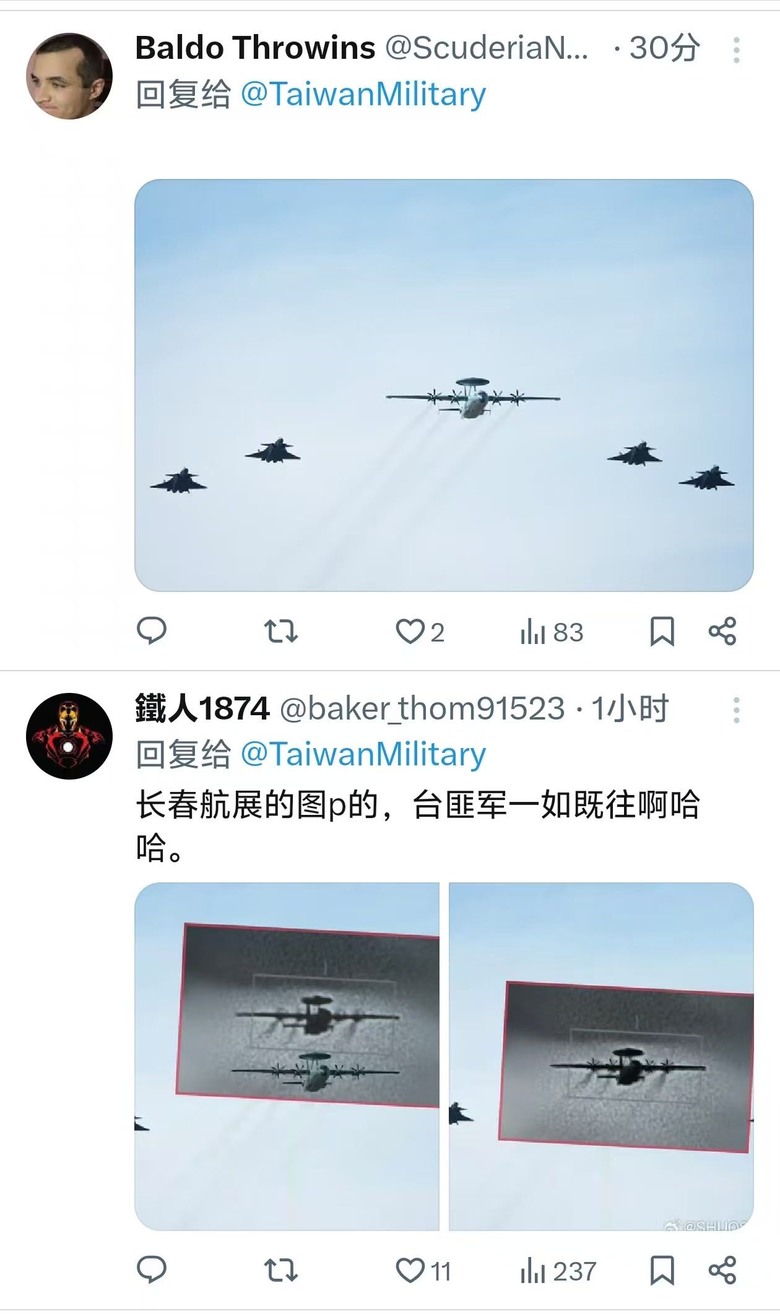Open Baldo Throwins' profile avatar
The height and width of the screenshot is (1314, 780).
tap(69, 76)
